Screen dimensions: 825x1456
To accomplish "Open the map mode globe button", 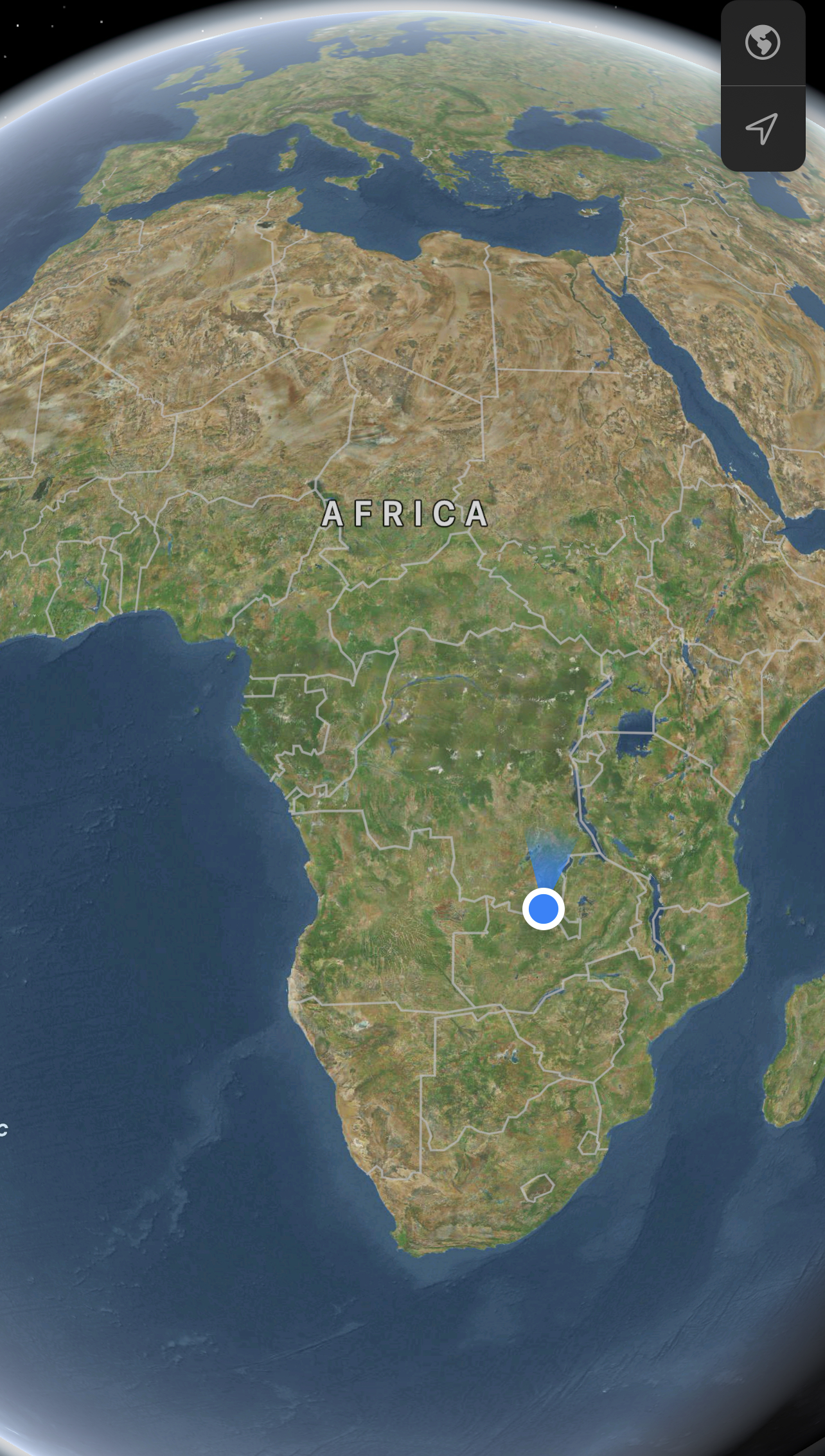I will (x=763, y=43).
